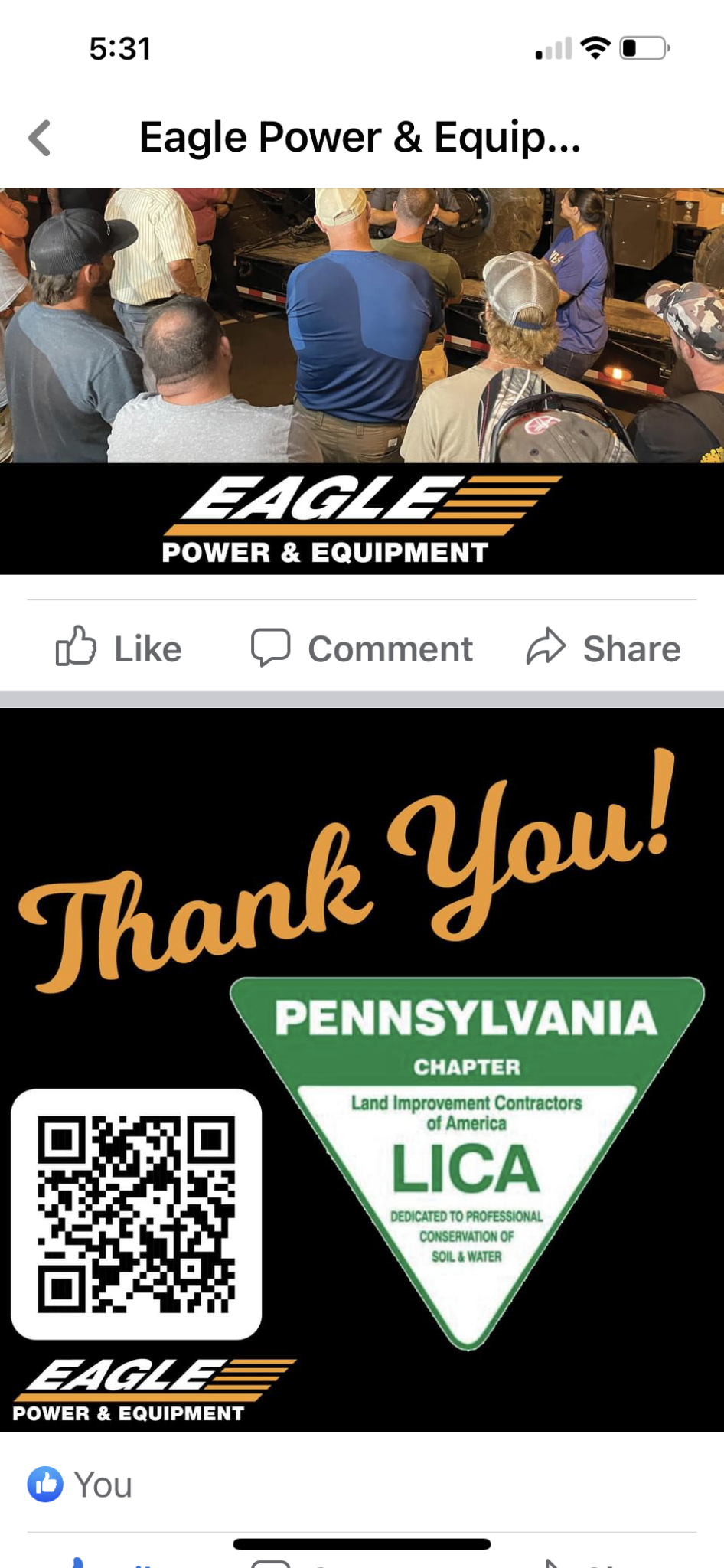Share the crowd photo post
This screenshot has width=724, height=1568.
[603, 648]
